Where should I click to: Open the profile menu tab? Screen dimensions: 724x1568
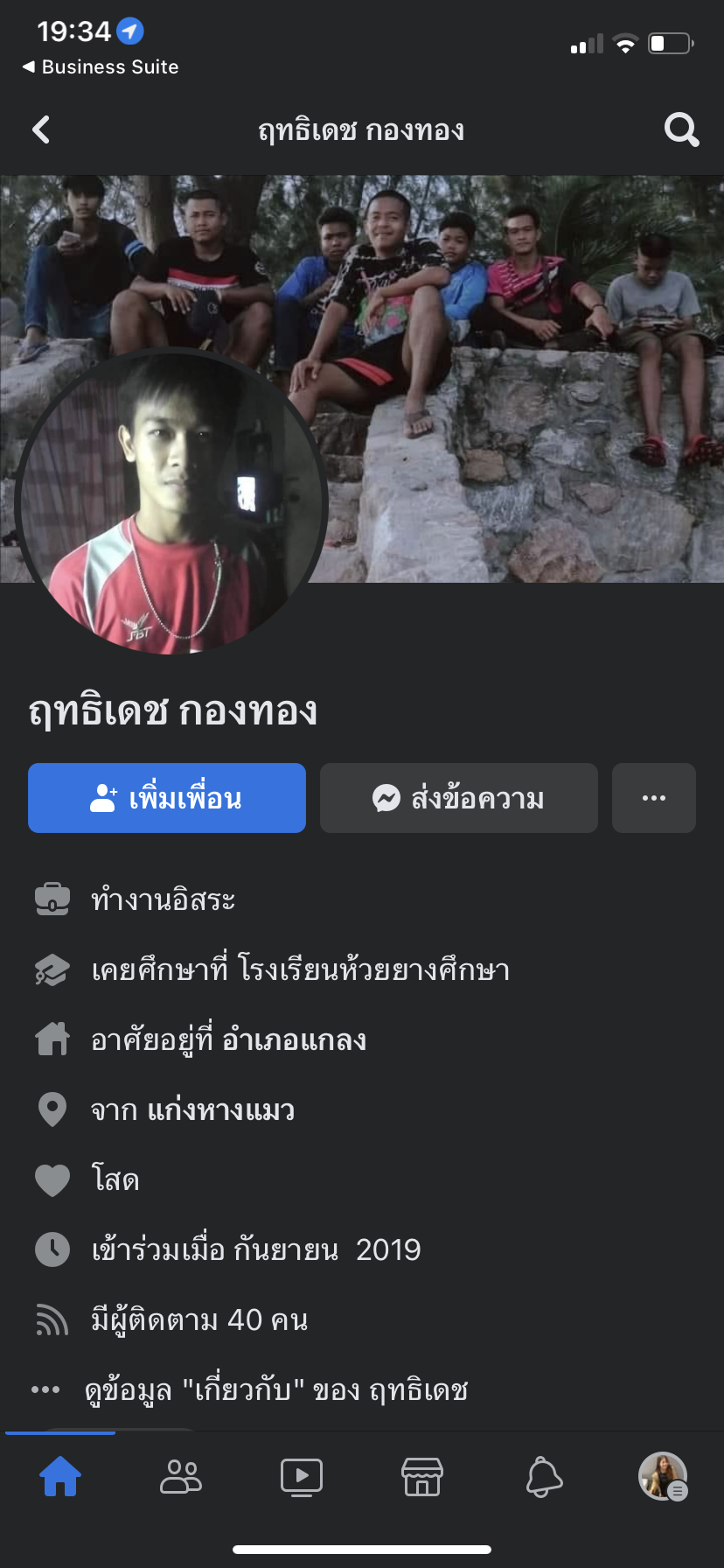(x=663, y=1477)
